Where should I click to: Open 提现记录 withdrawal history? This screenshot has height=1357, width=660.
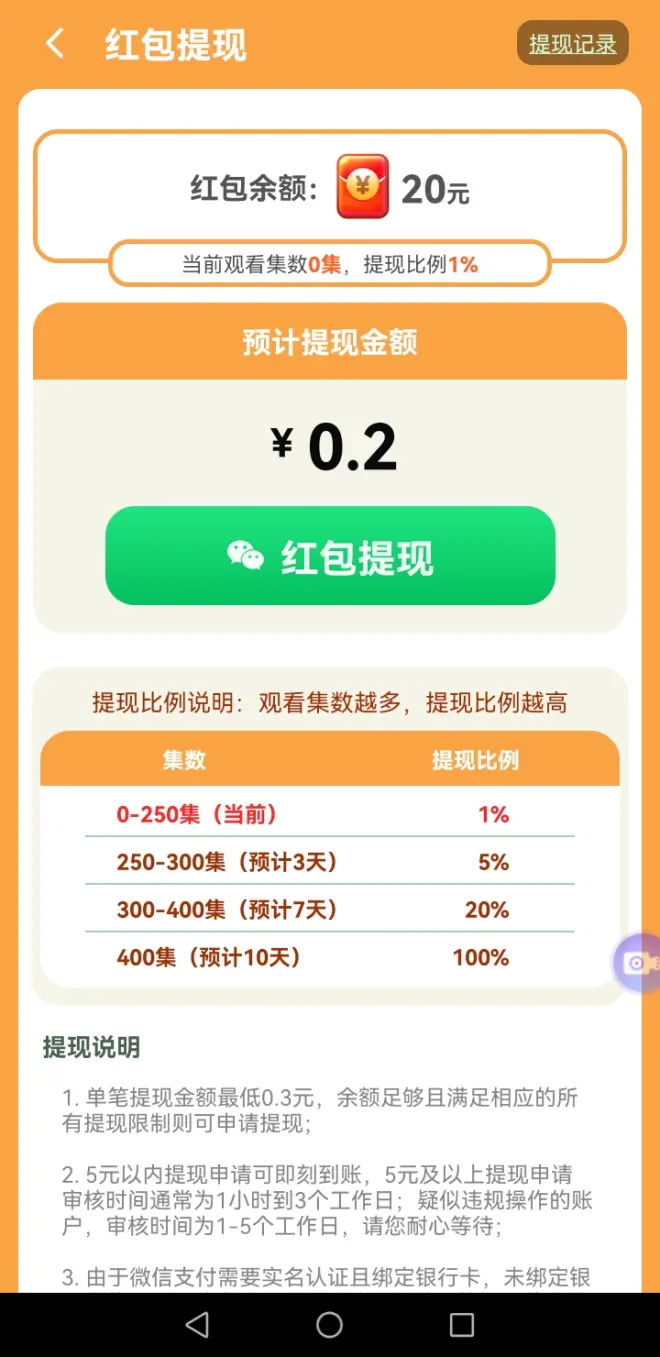coord(572,44)
